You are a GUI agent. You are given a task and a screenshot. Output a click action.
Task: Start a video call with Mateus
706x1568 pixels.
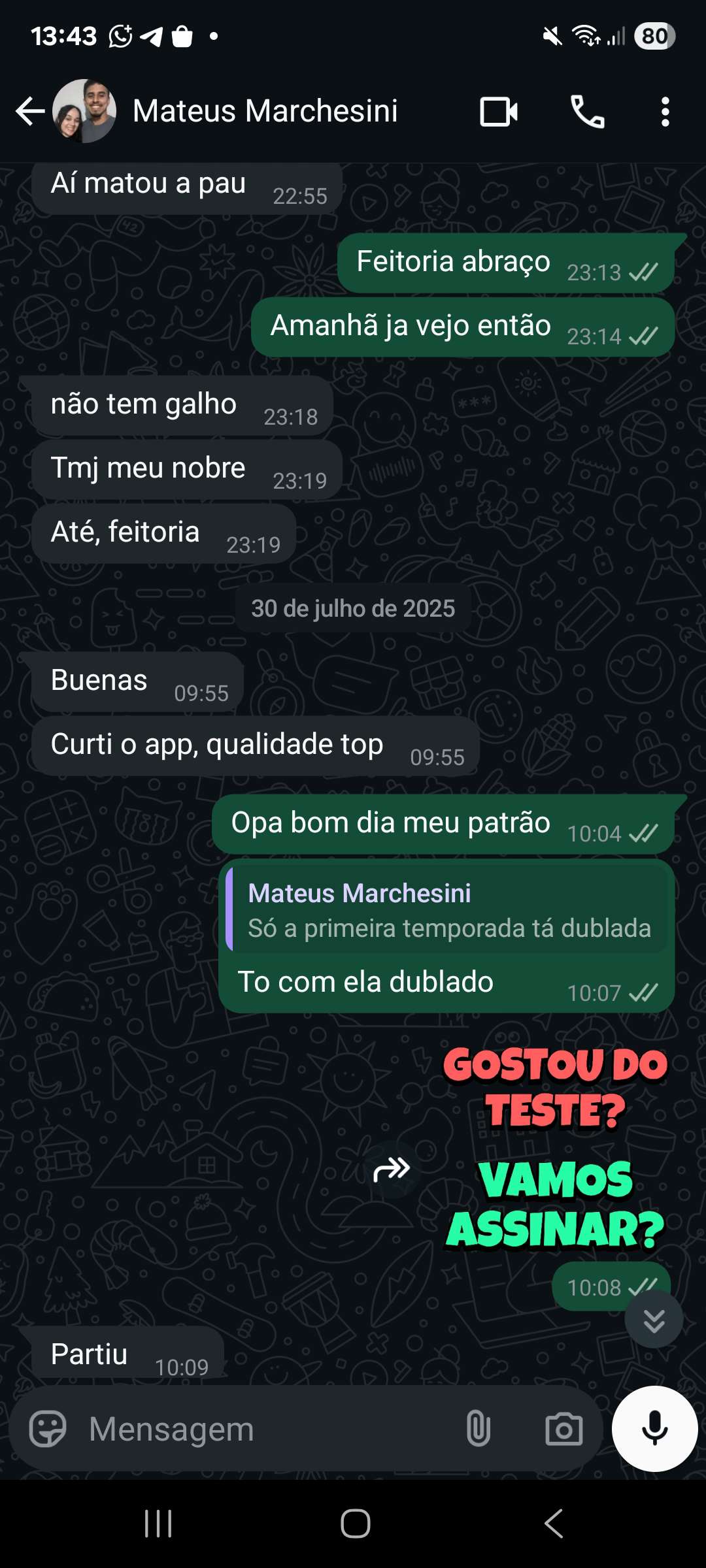point(499,112)
